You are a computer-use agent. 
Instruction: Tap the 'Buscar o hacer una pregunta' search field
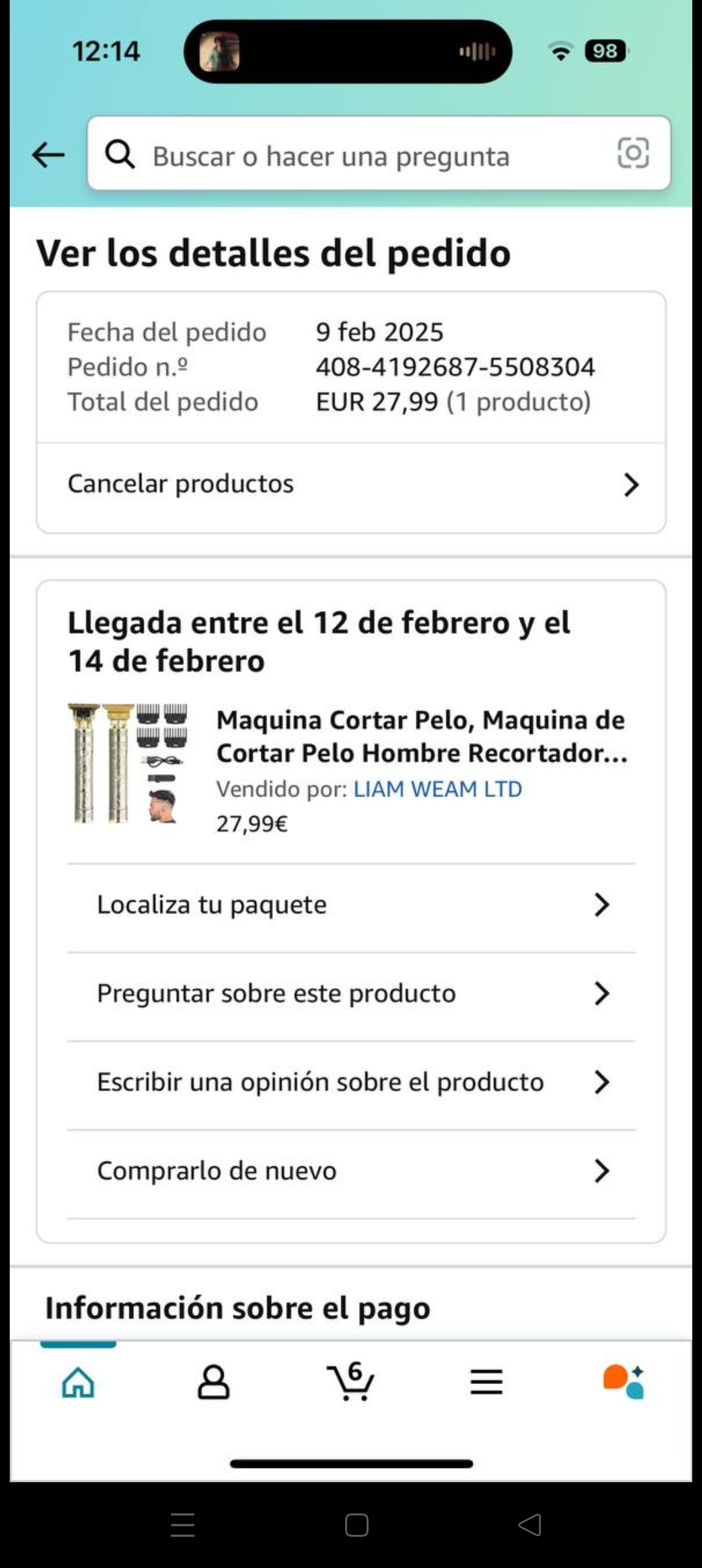coord(351,155)
